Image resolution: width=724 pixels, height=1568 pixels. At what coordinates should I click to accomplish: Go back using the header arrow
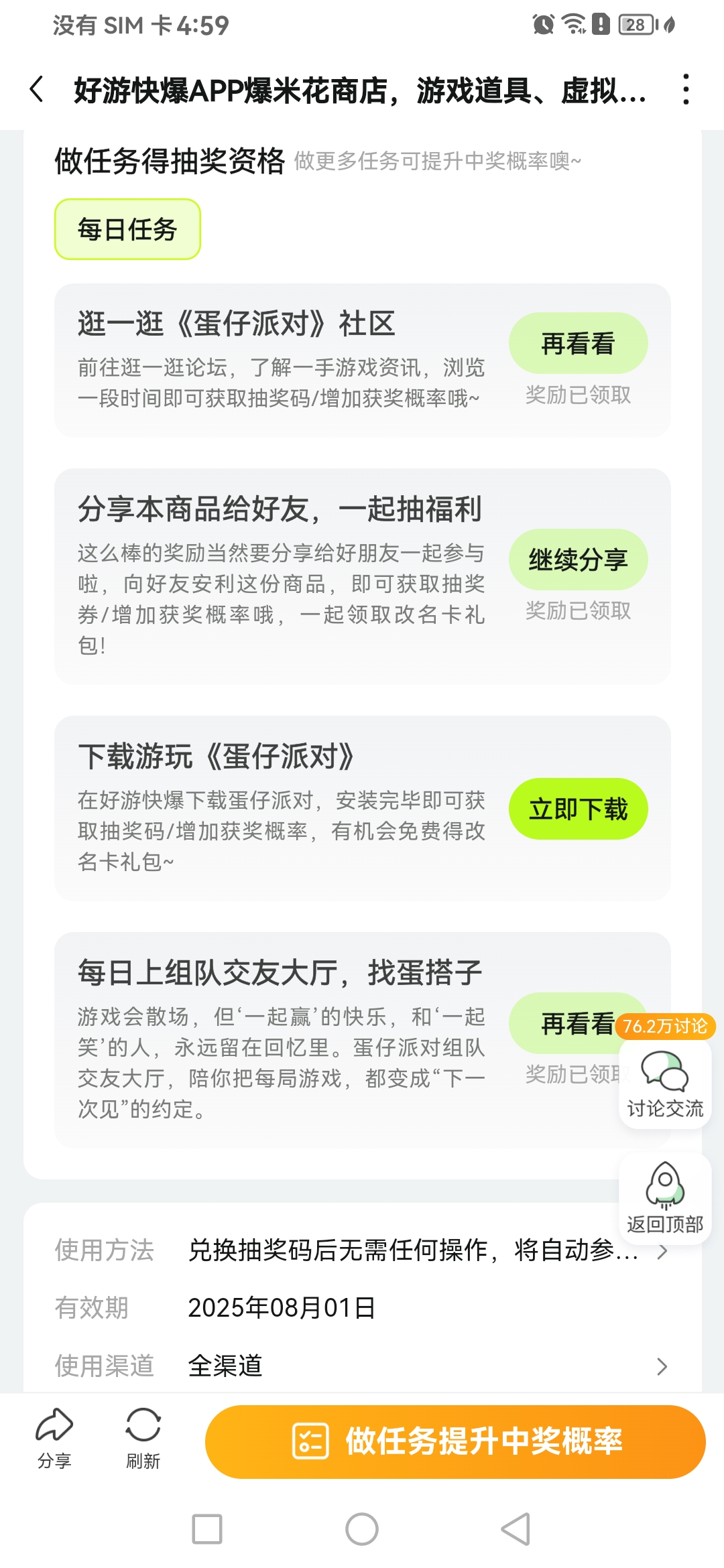point(38,90)
